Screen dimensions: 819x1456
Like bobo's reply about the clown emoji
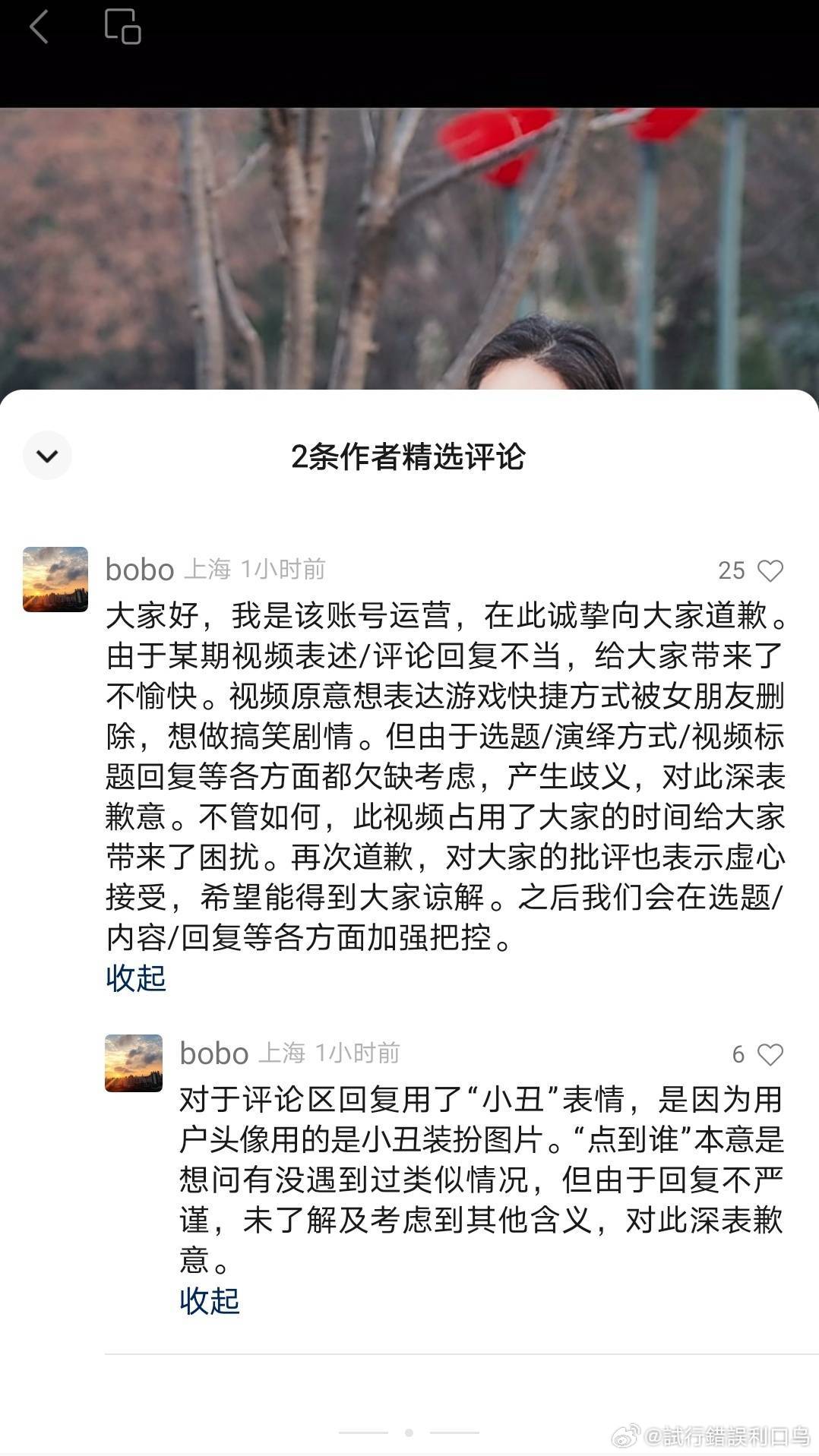(770, 1054)
